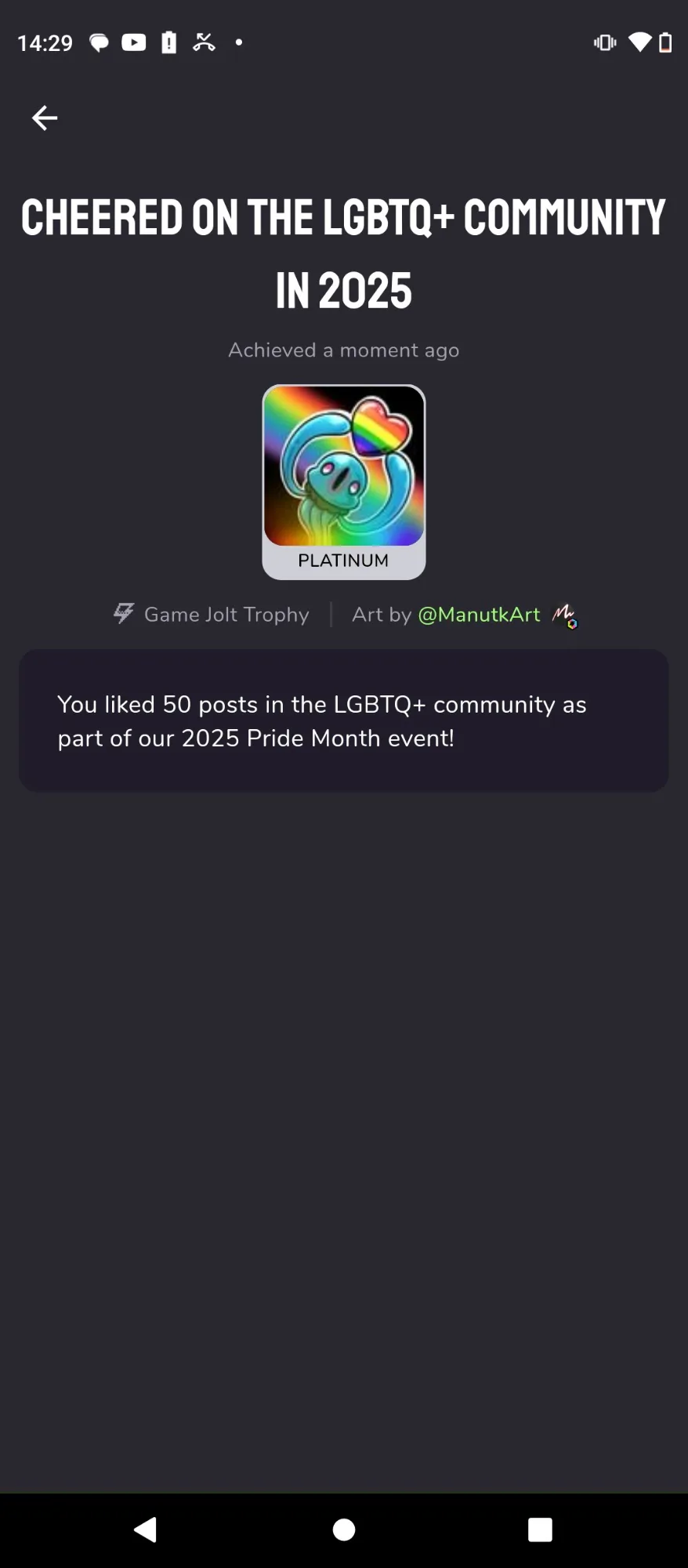Viewport: 688px width, 1568px height.
Task: Tap the system back button
Action: click(146, 1530)
